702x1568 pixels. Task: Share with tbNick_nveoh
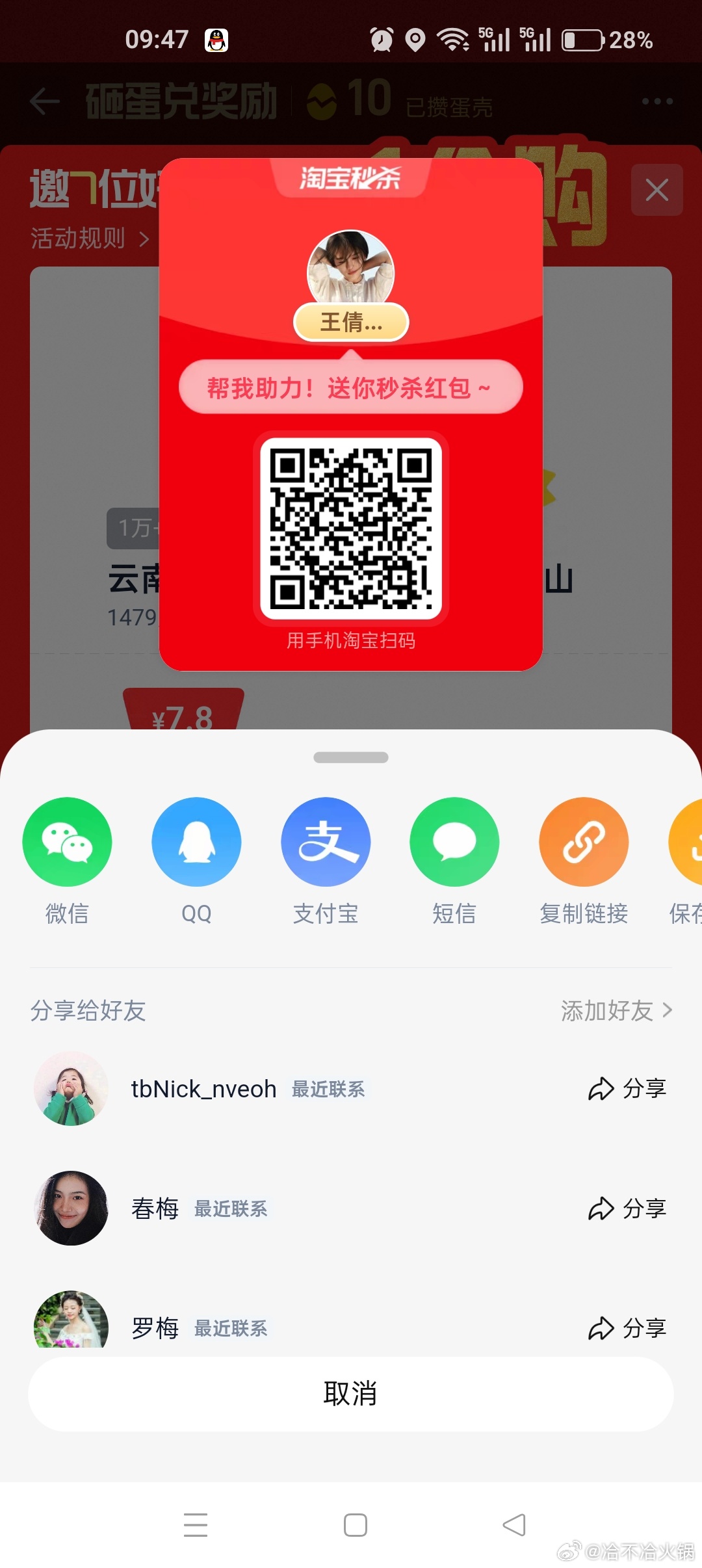click(627, 1089)
